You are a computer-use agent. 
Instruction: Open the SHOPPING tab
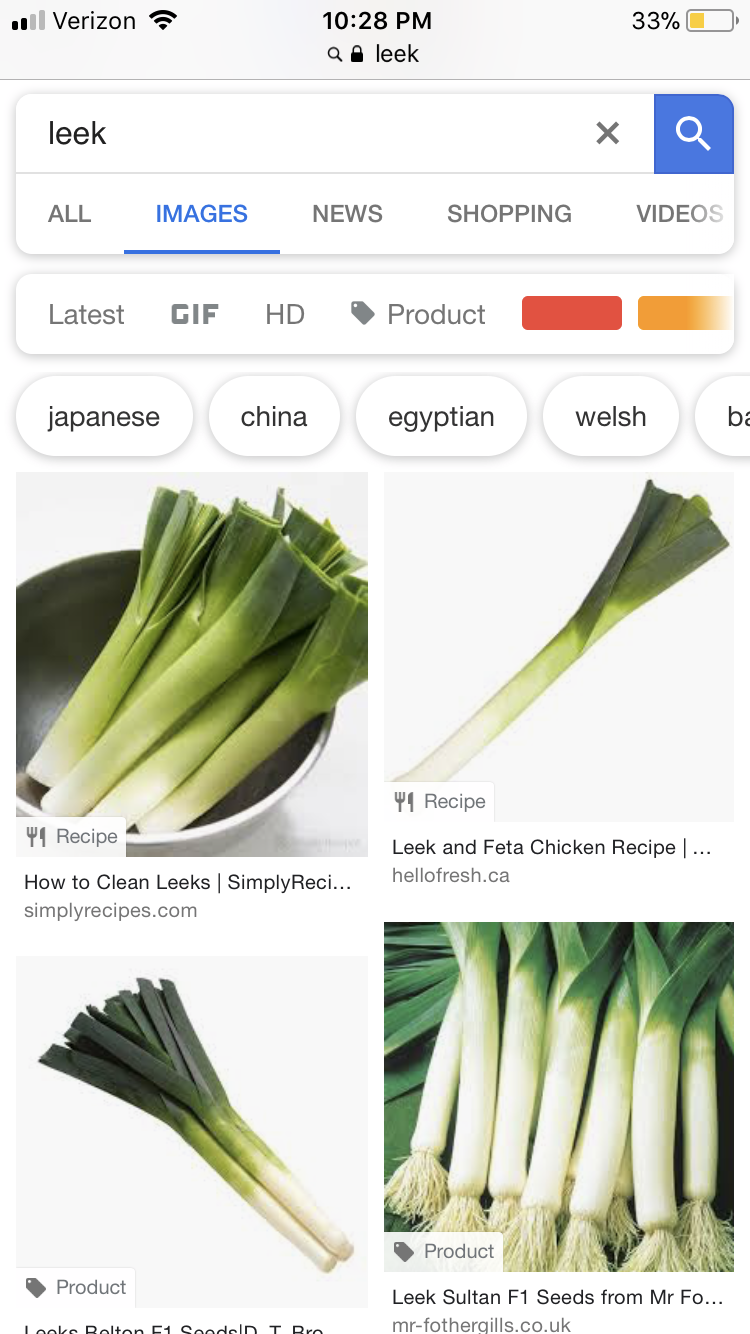pyautogui.click(x=509, y=214)
